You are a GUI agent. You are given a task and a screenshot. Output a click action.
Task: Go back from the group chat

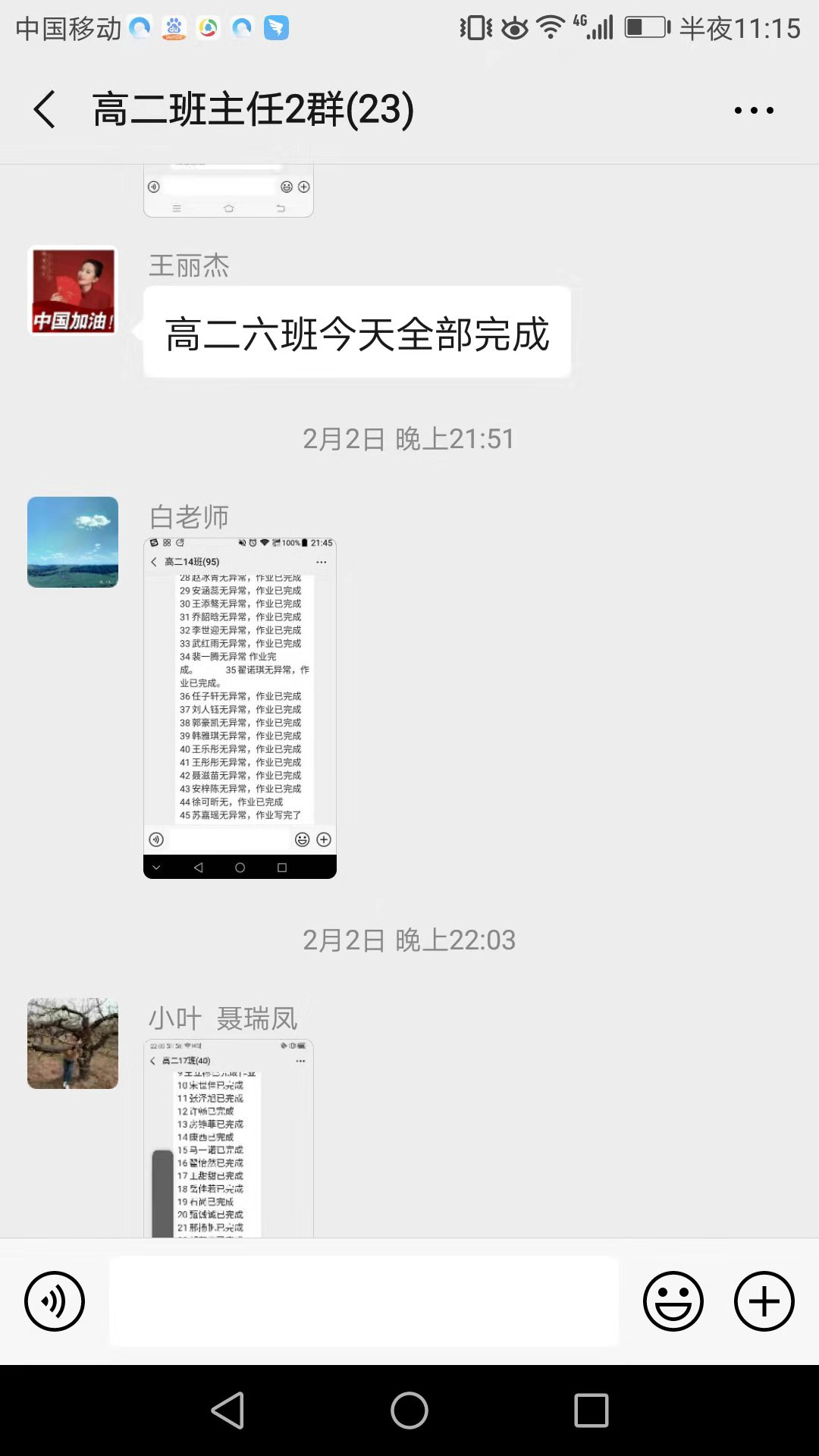[x=45, y=109]
